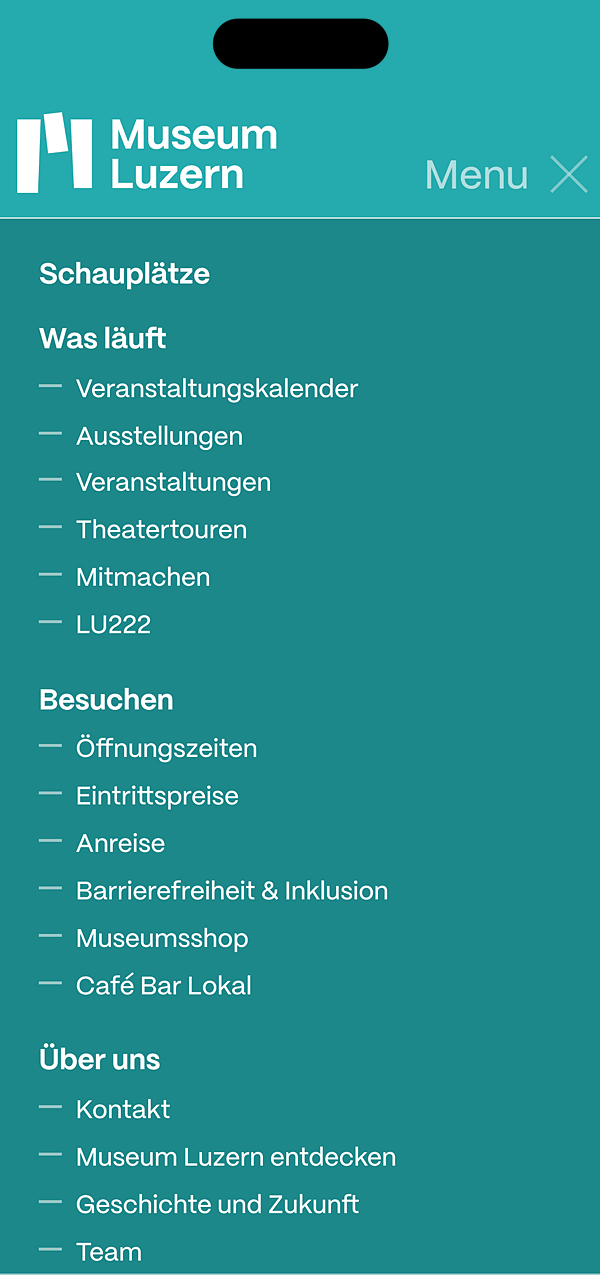The width and height of the screenshot is (600, 1275).
Task: Go to LU222
Action: pyautogui.click(x=113, y=625)
